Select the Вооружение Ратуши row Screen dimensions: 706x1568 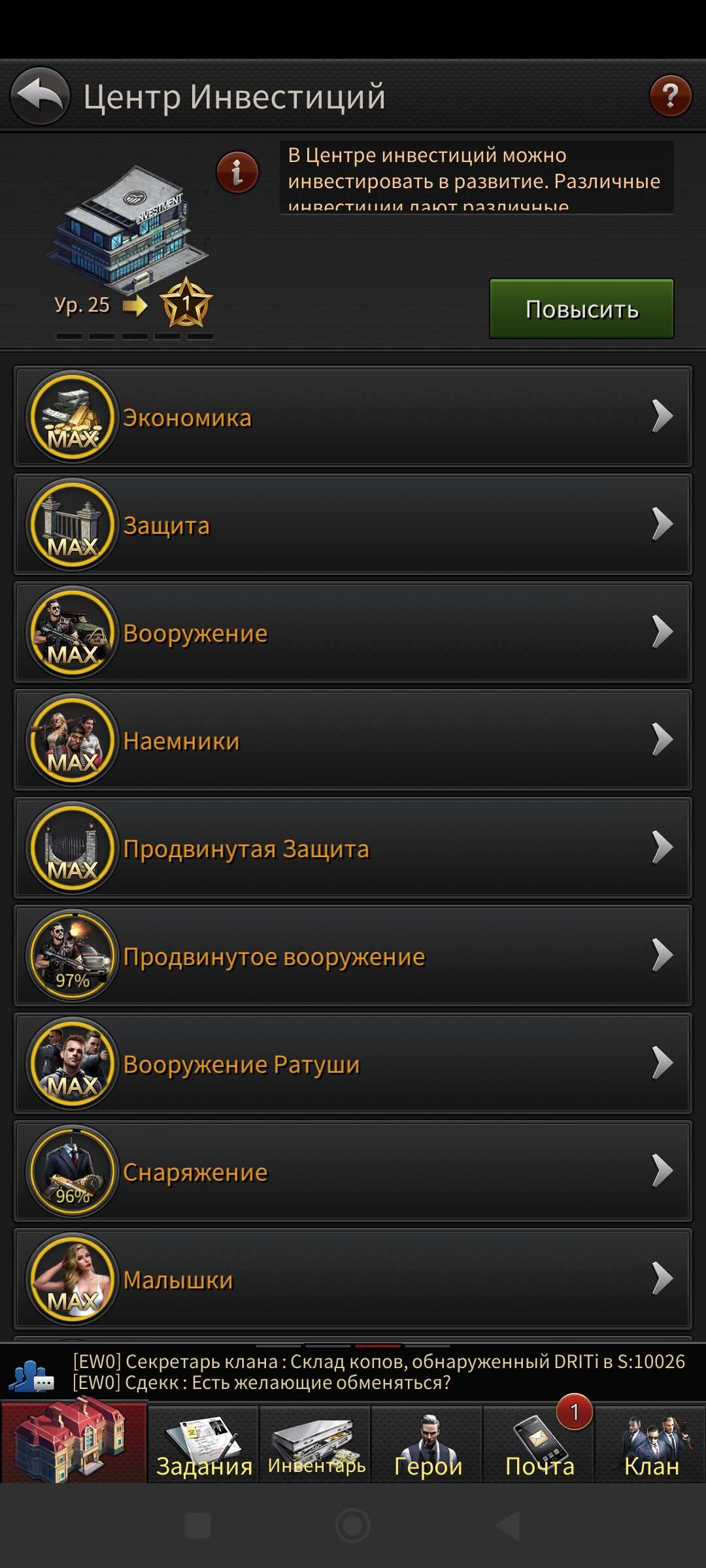(353, 1064)
